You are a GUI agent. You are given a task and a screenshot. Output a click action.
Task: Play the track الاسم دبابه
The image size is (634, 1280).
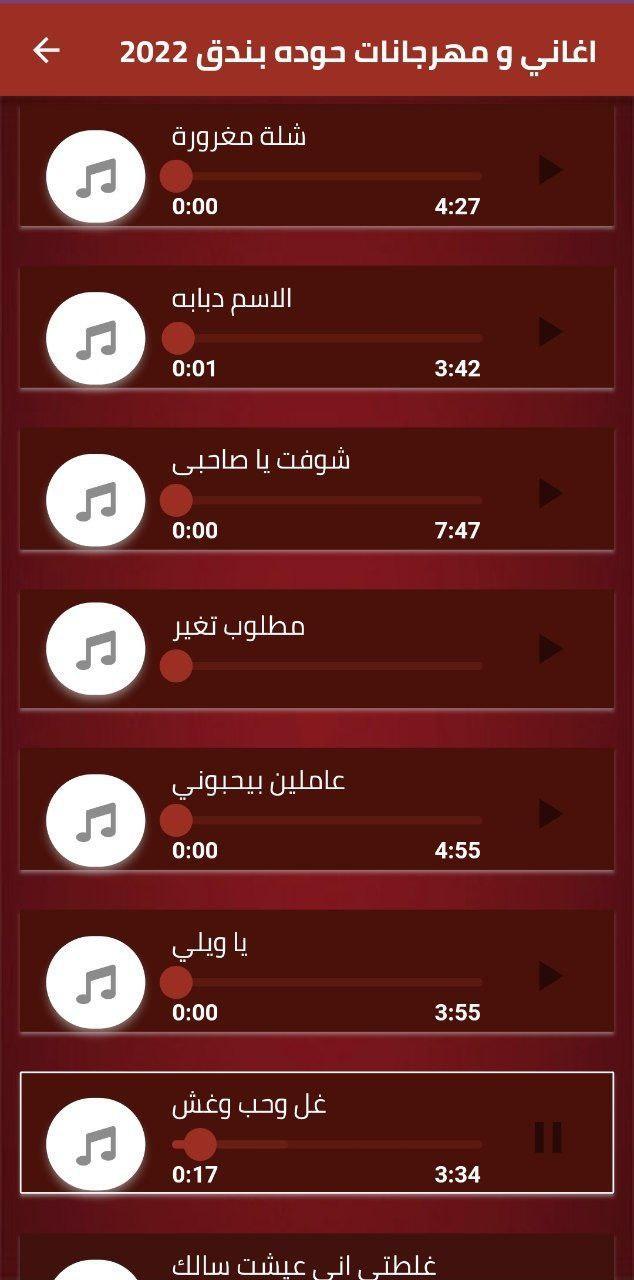(x=550, y=332)
